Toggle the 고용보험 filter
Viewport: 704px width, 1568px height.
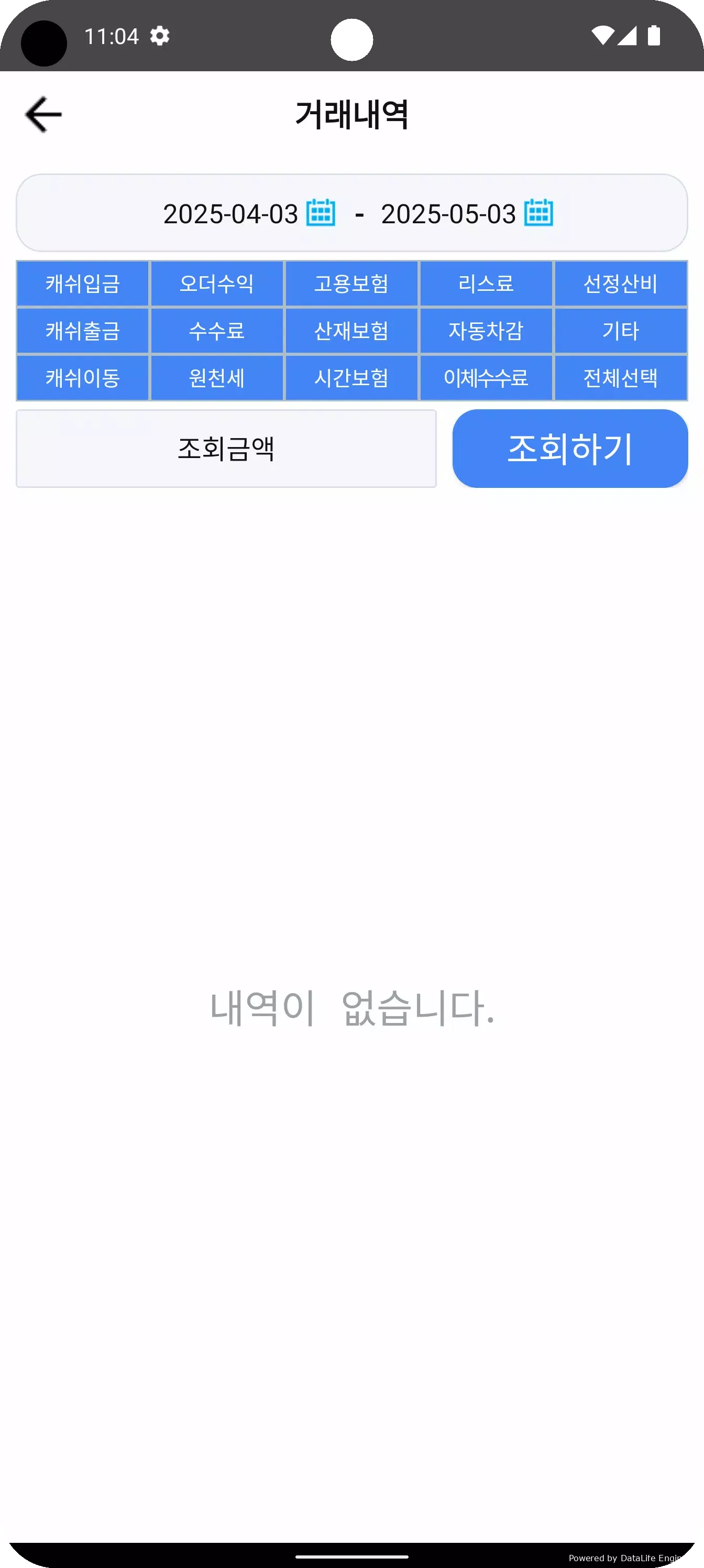[351, 284]
